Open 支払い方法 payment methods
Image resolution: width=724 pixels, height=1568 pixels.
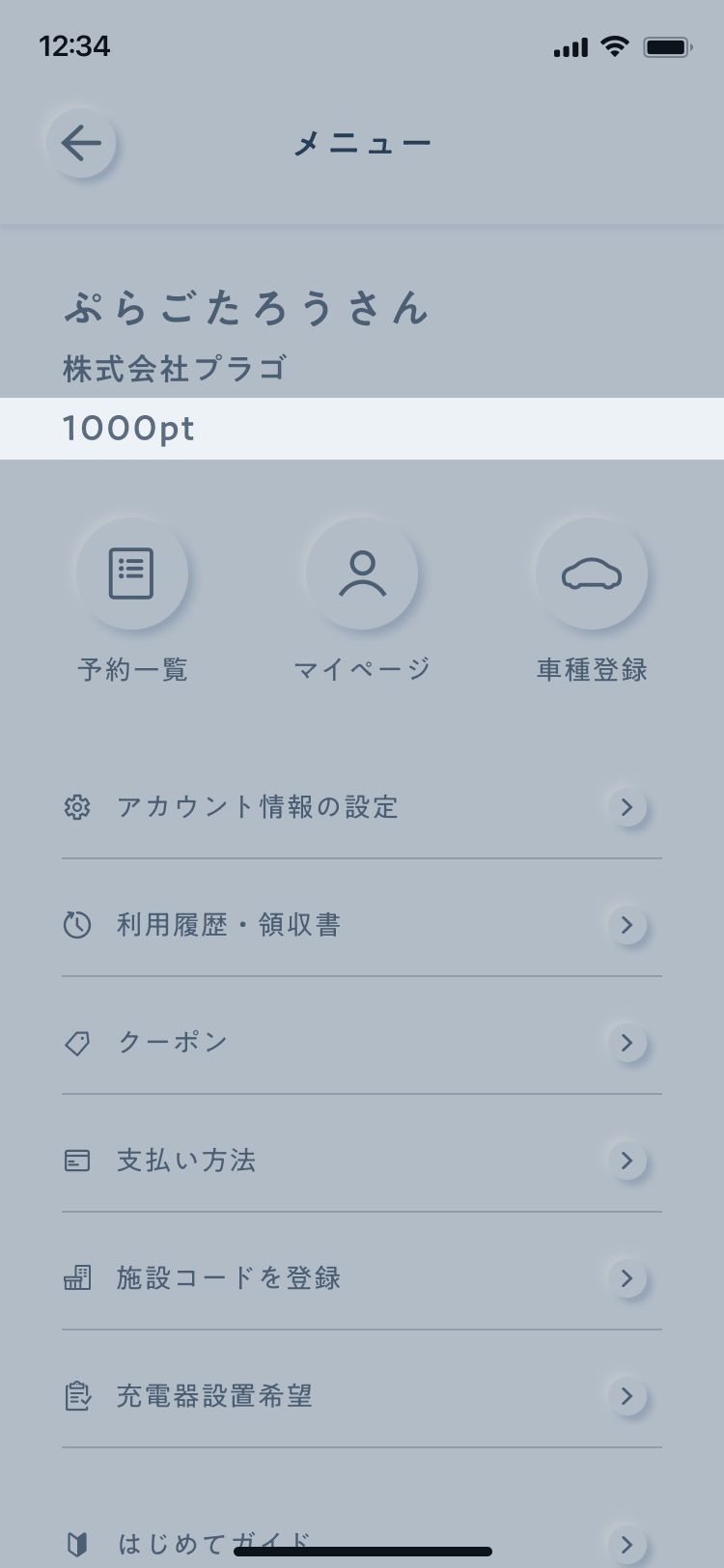coord(362,1160)
